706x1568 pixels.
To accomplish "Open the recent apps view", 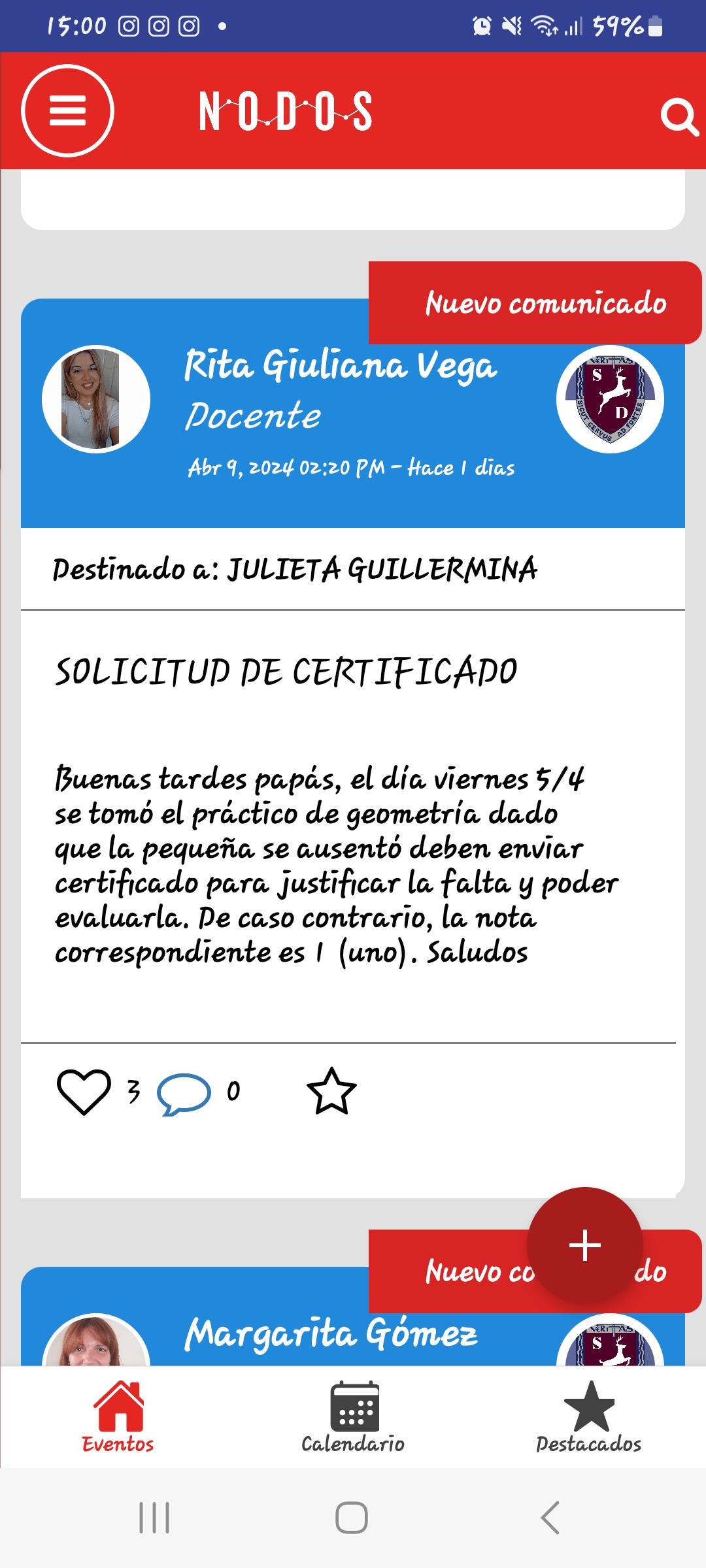I will click(x=154, y=1517).
